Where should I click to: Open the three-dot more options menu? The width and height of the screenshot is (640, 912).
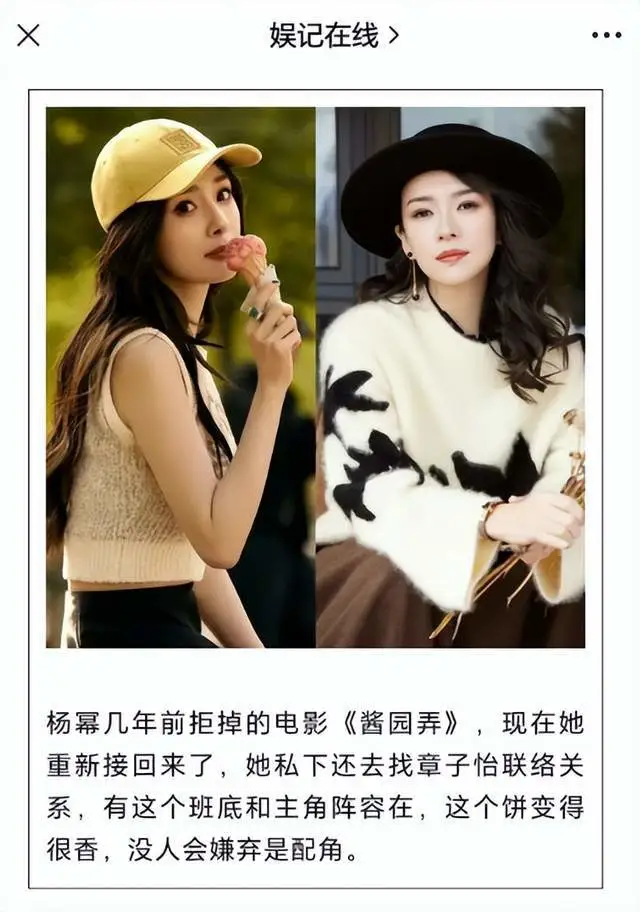tap(606, 35)
